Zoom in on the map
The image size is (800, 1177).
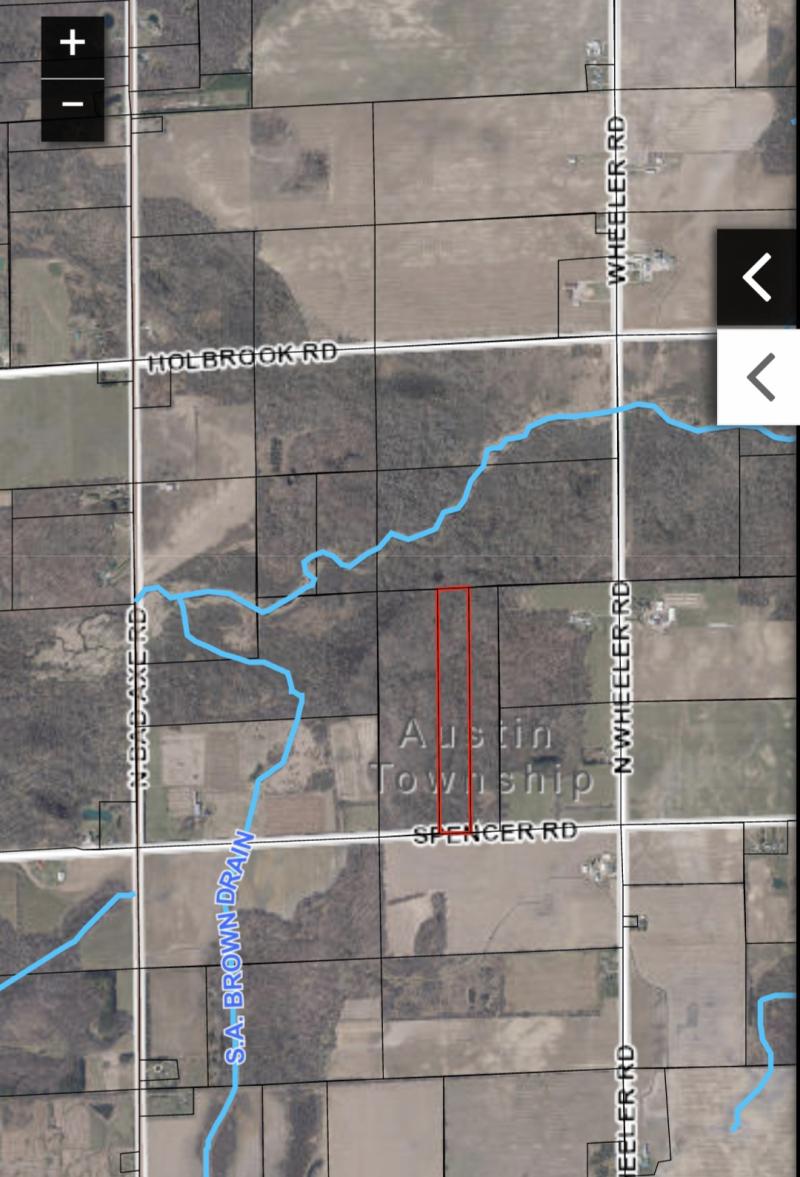tap(72, 44)
